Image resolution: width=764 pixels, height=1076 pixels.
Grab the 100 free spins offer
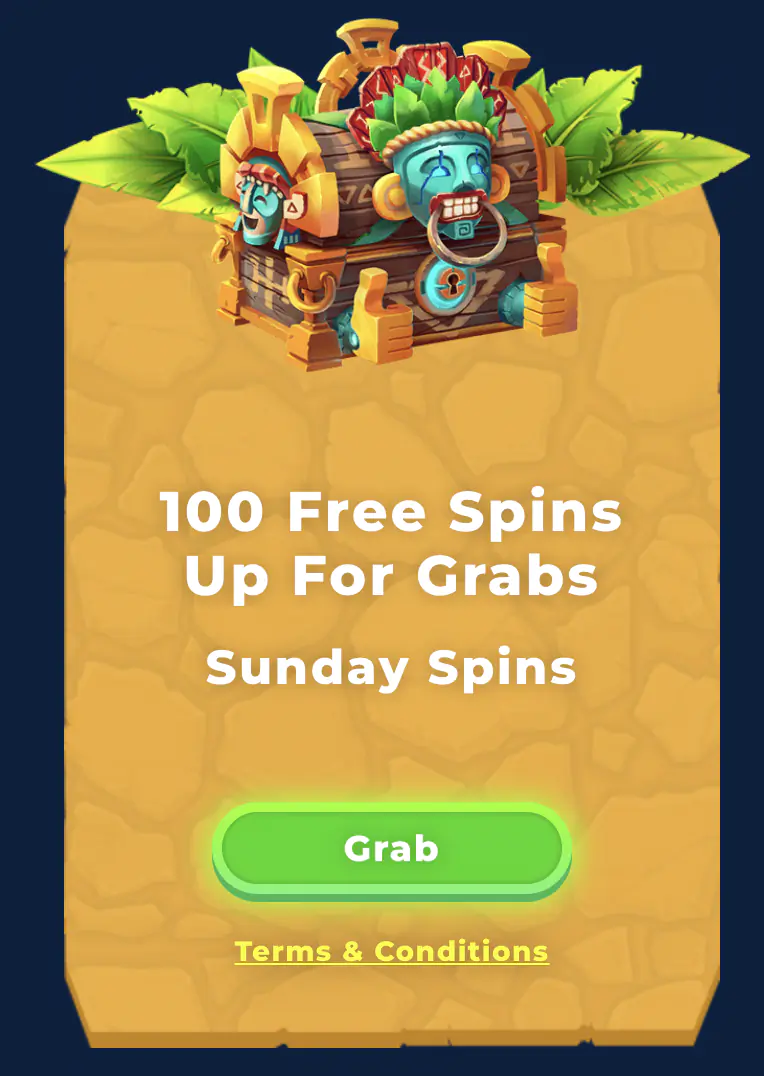(x=391, y=849)
